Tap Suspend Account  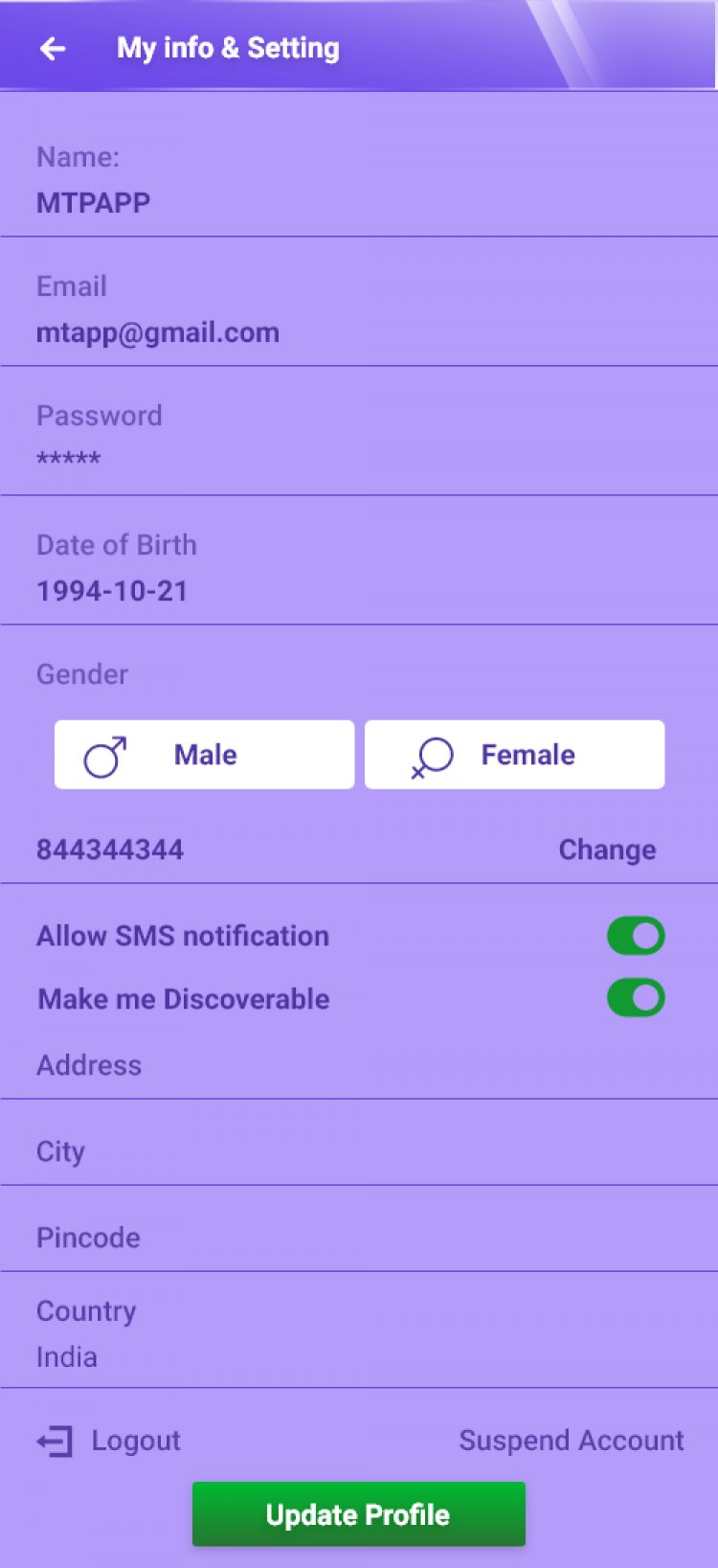click(x=571, y=1441)
